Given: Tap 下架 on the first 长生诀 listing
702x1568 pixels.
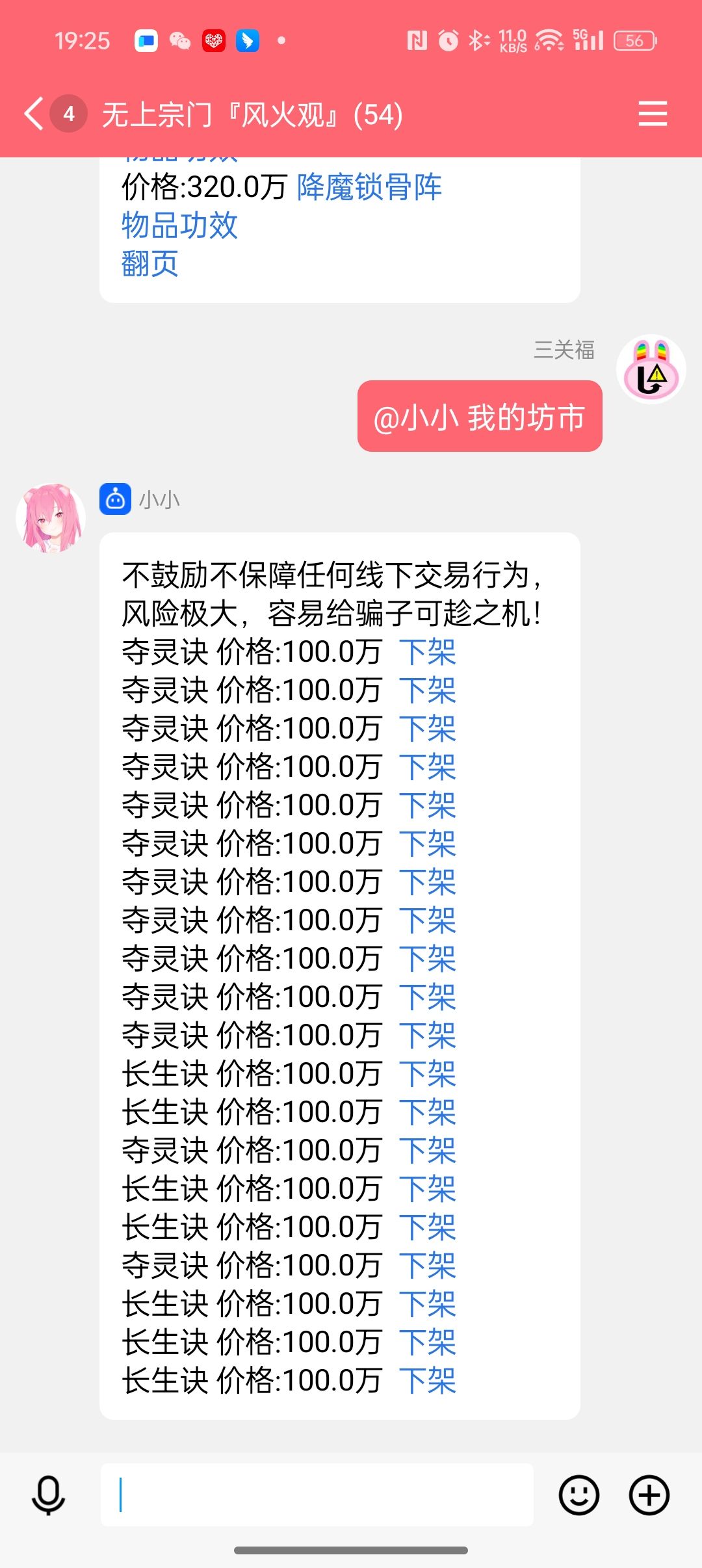Looking at the screenshot, I should pos(427,1074).
